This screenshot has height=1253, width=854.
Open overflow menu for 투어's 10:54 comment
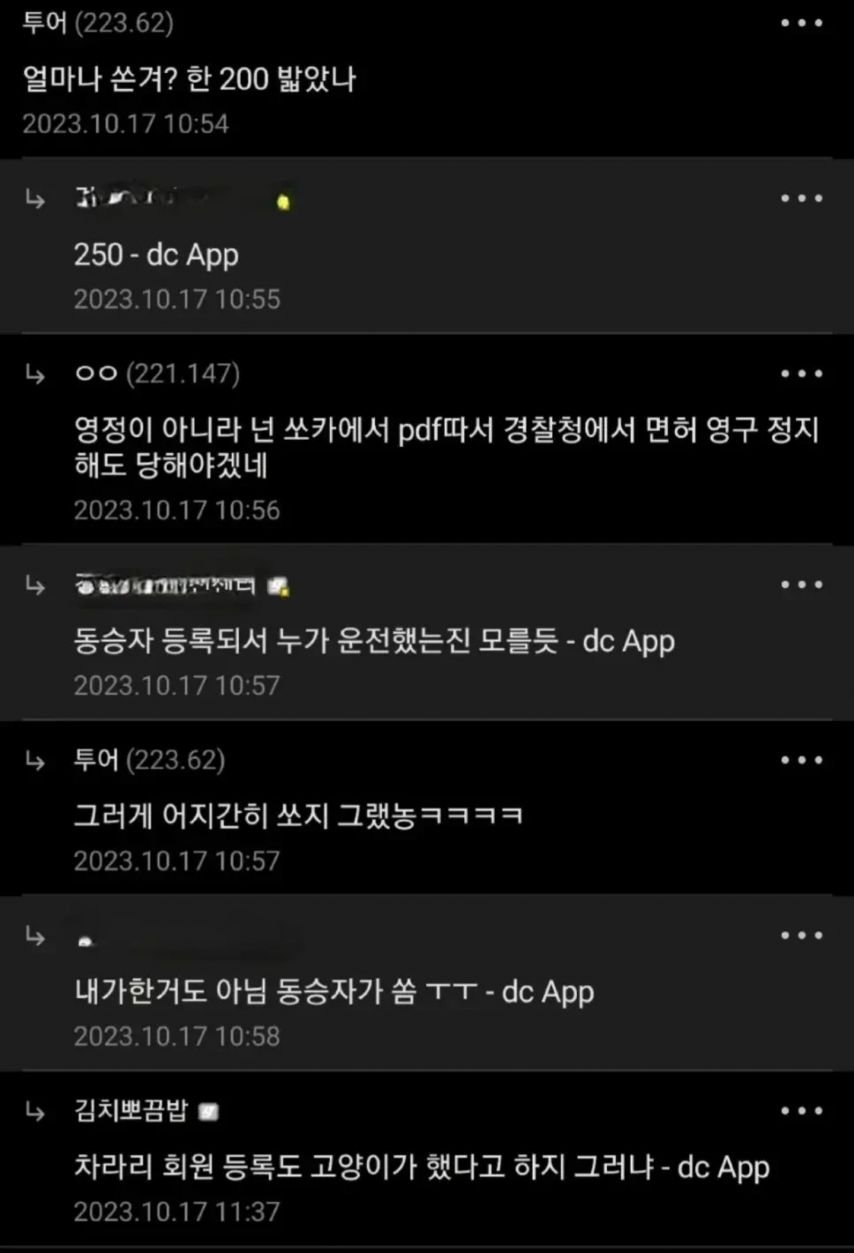point(801,23)
